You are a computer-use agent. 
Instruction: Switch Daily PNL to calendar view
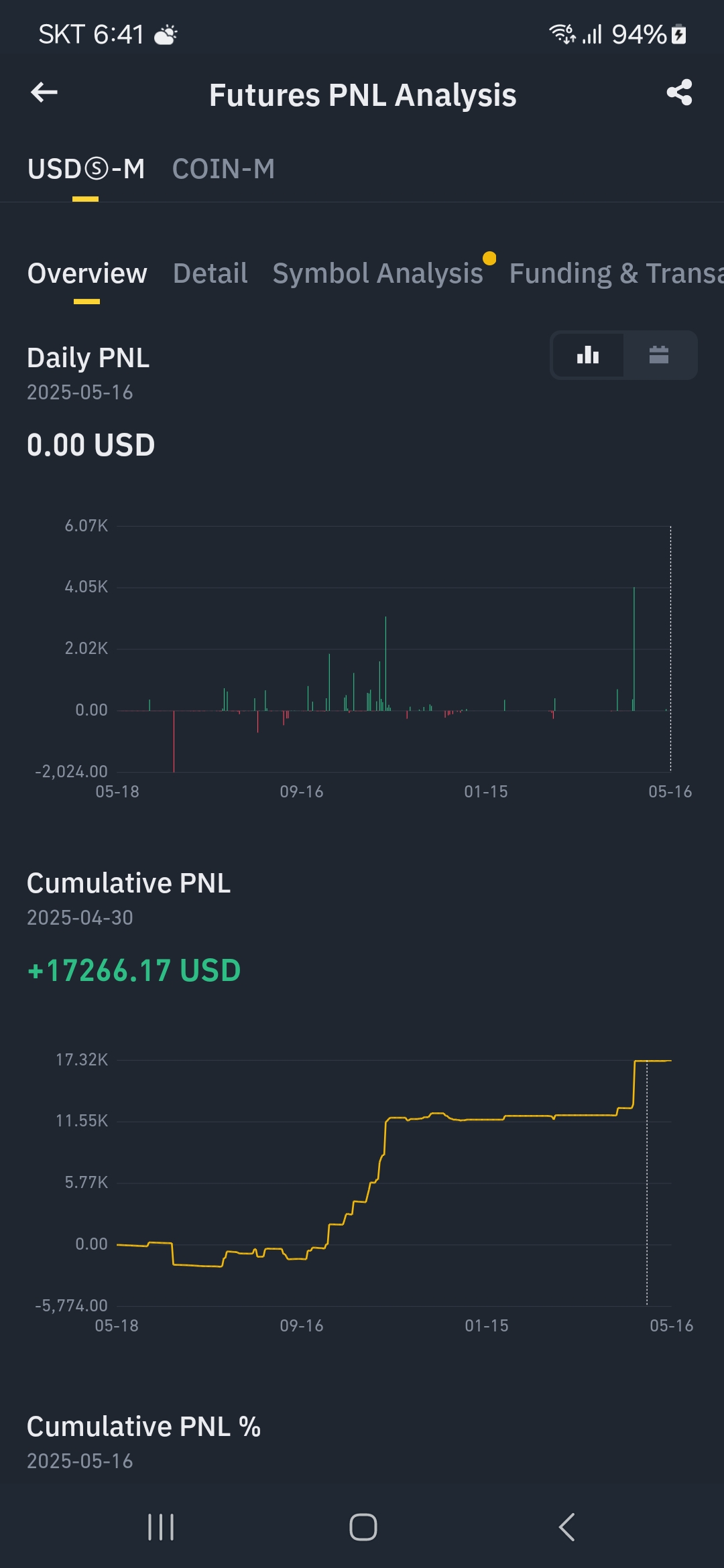[659, 355]
